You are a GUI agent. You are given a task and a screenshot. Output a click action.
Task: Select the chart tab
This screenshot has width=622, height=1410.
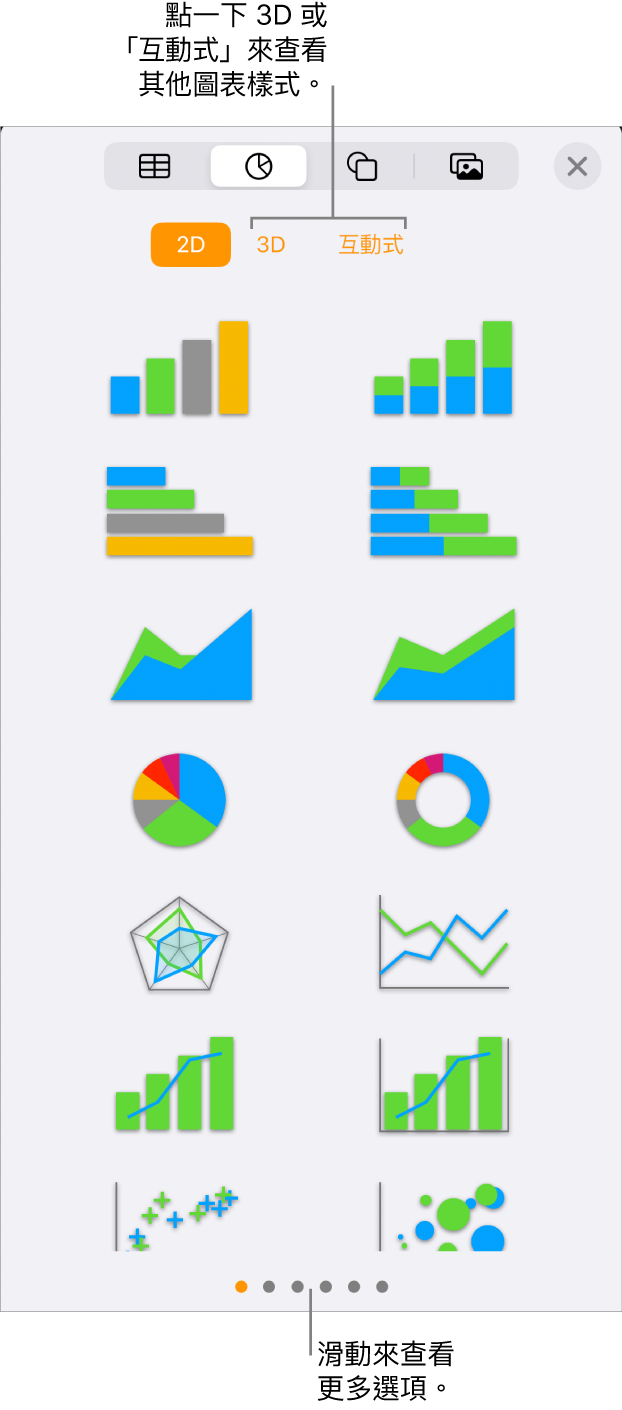(x=258, y=166)
